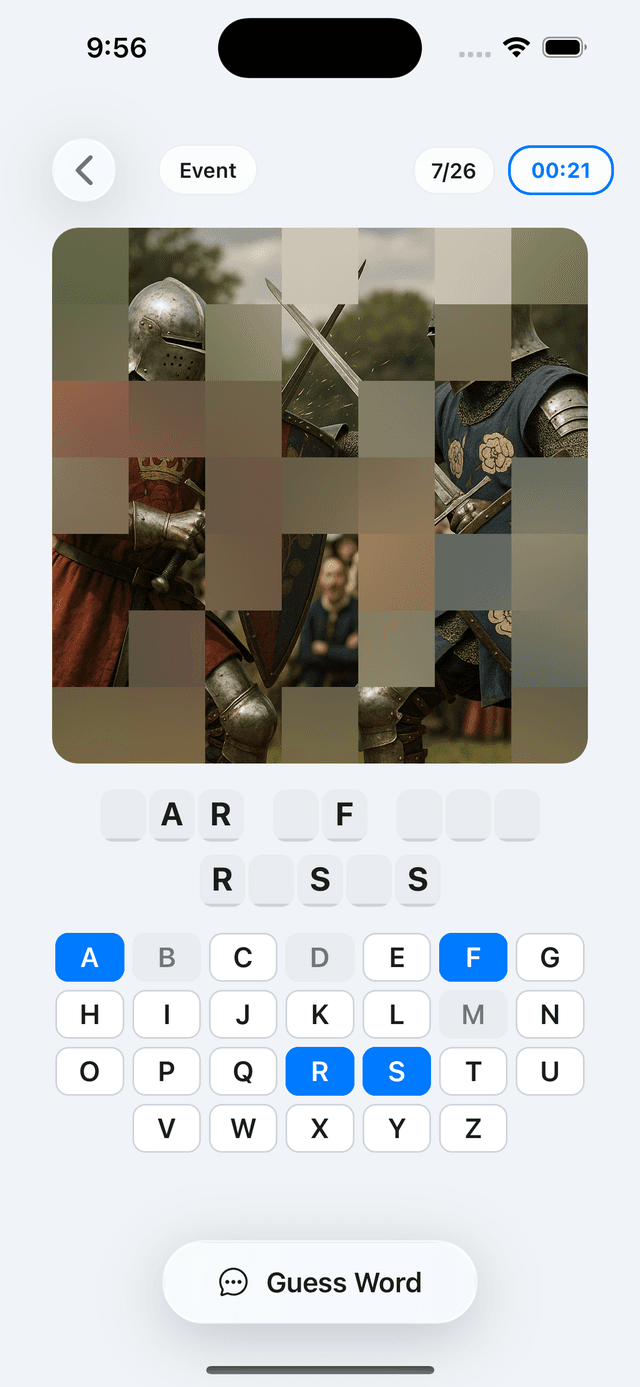
Task: Select letter C on the keyboard
Action: [x=243, y=957]
